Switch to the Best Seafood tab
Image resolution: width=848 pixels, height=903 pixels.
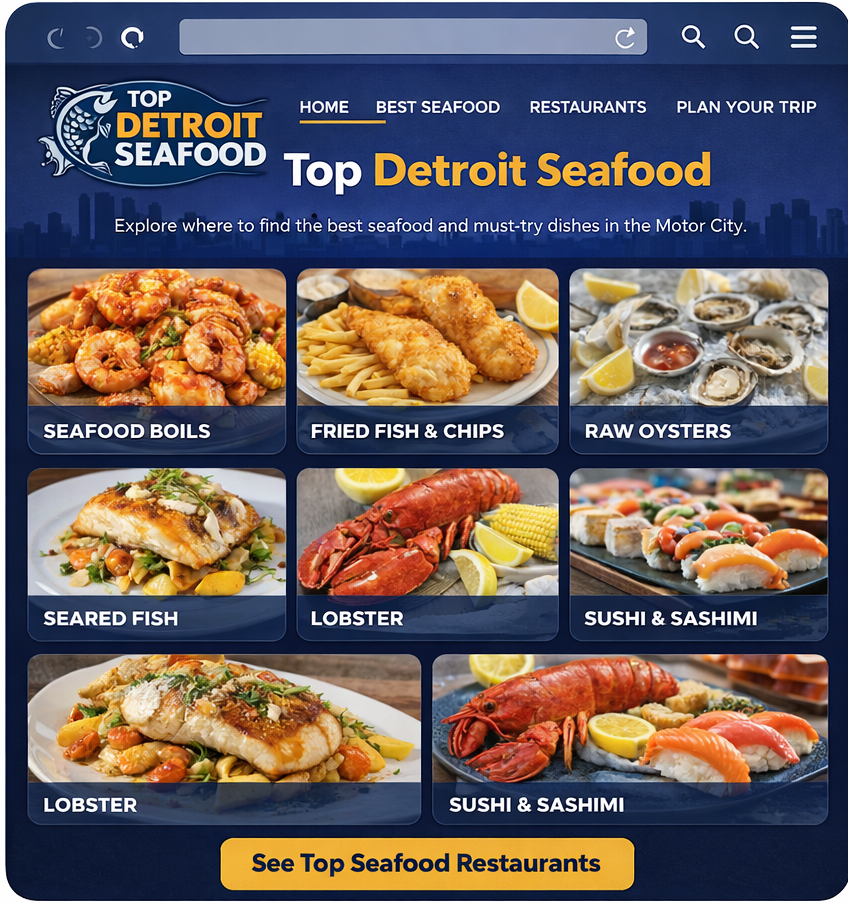click(437, 107)
